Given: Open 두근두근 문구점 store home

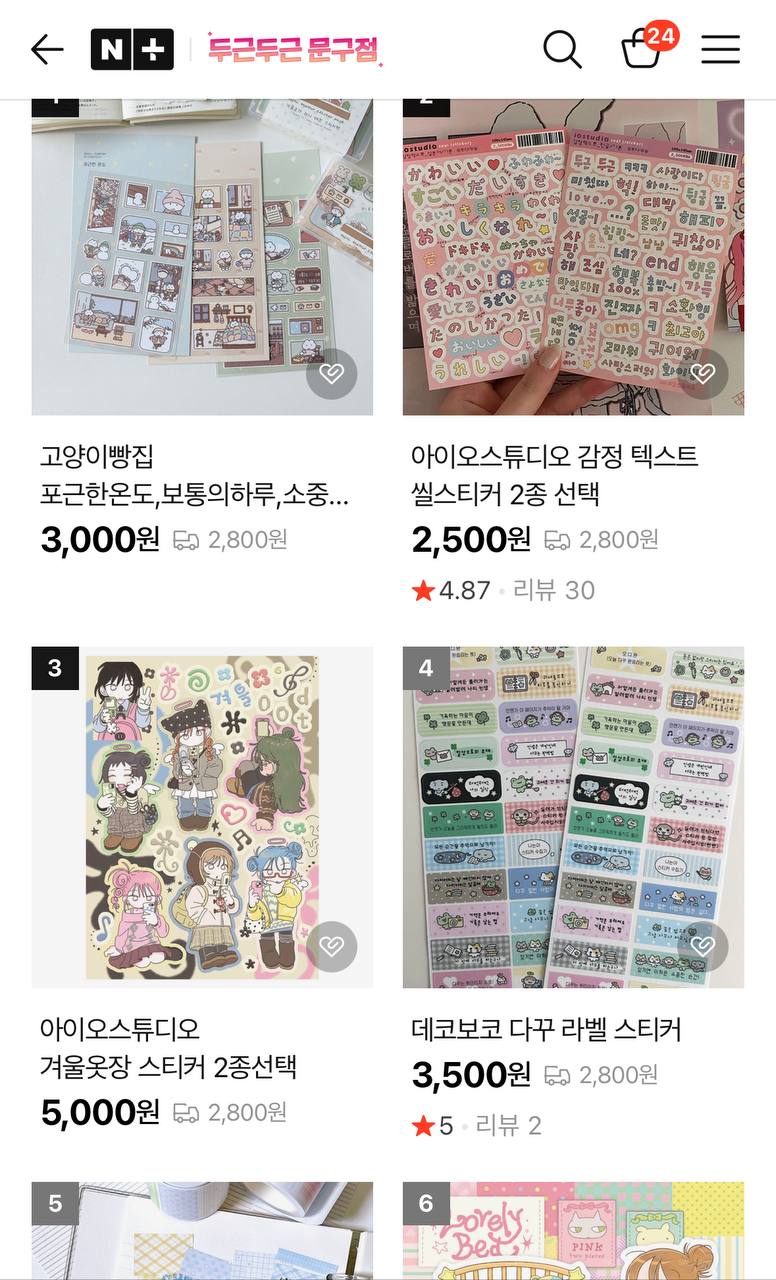Looking at the screenshot, I should pyautogui.click(x=294, y=49).
